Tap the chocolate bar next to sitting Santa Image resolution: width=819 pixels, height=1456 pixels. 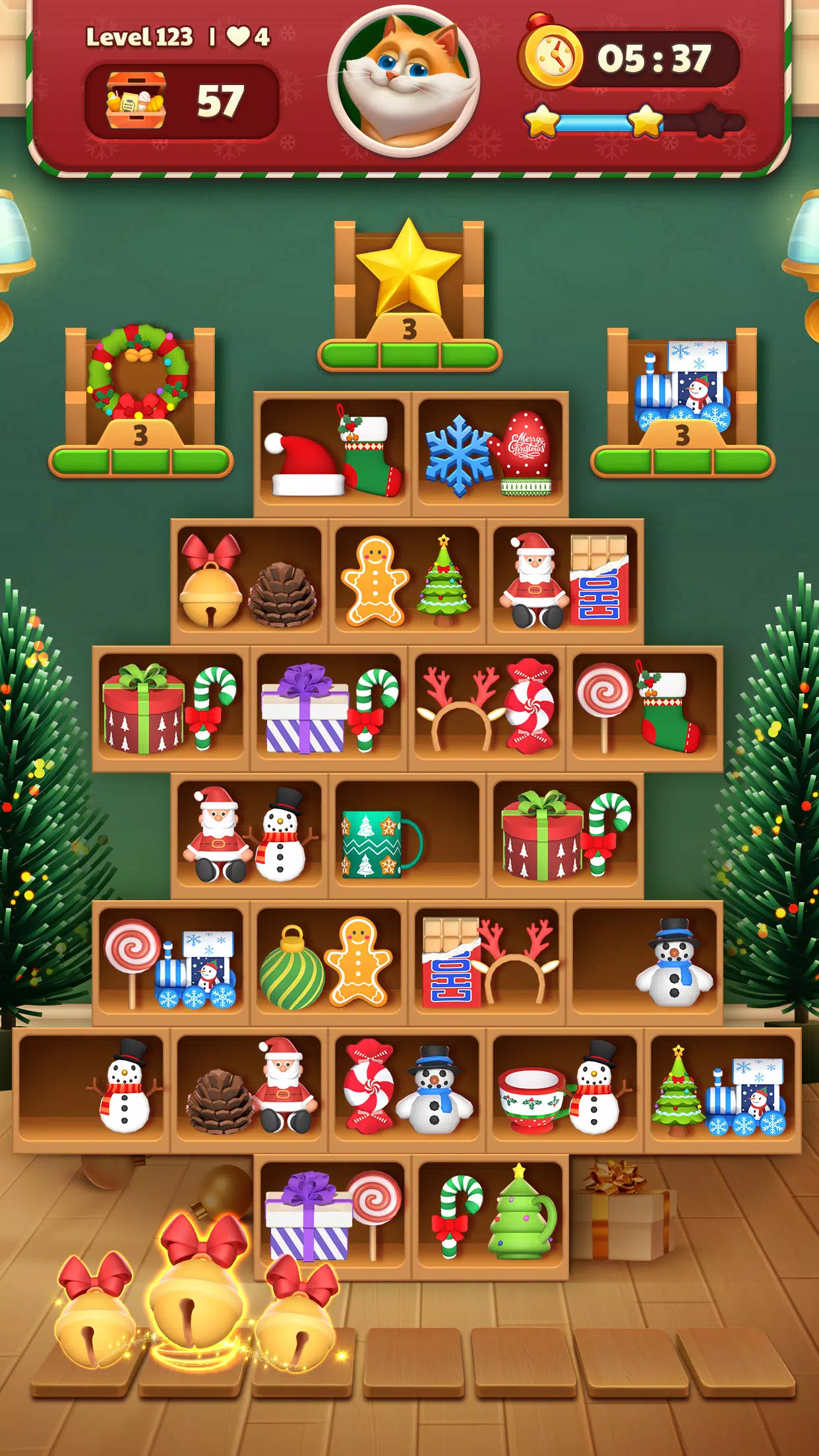599,579
